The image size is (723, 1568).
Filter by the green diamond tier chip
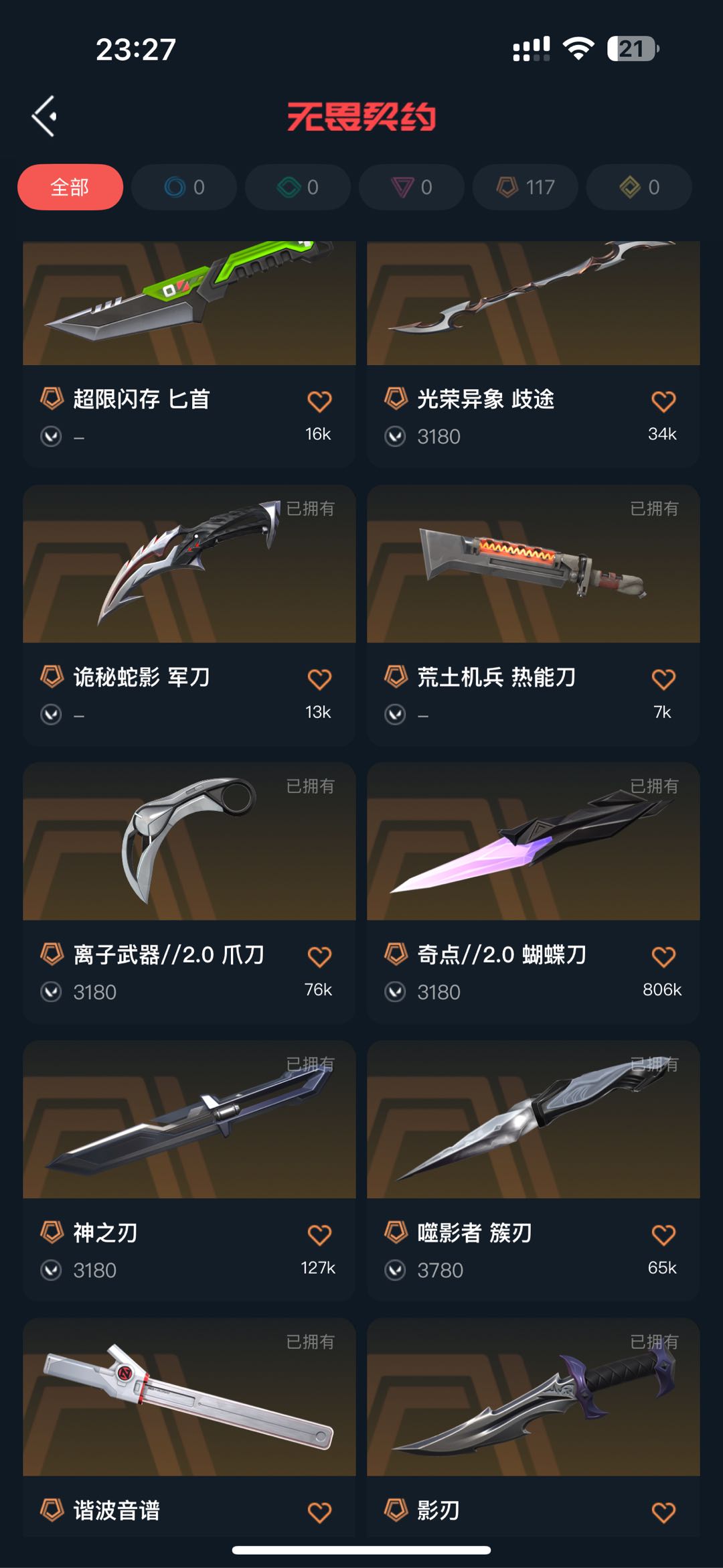point(298,187)
